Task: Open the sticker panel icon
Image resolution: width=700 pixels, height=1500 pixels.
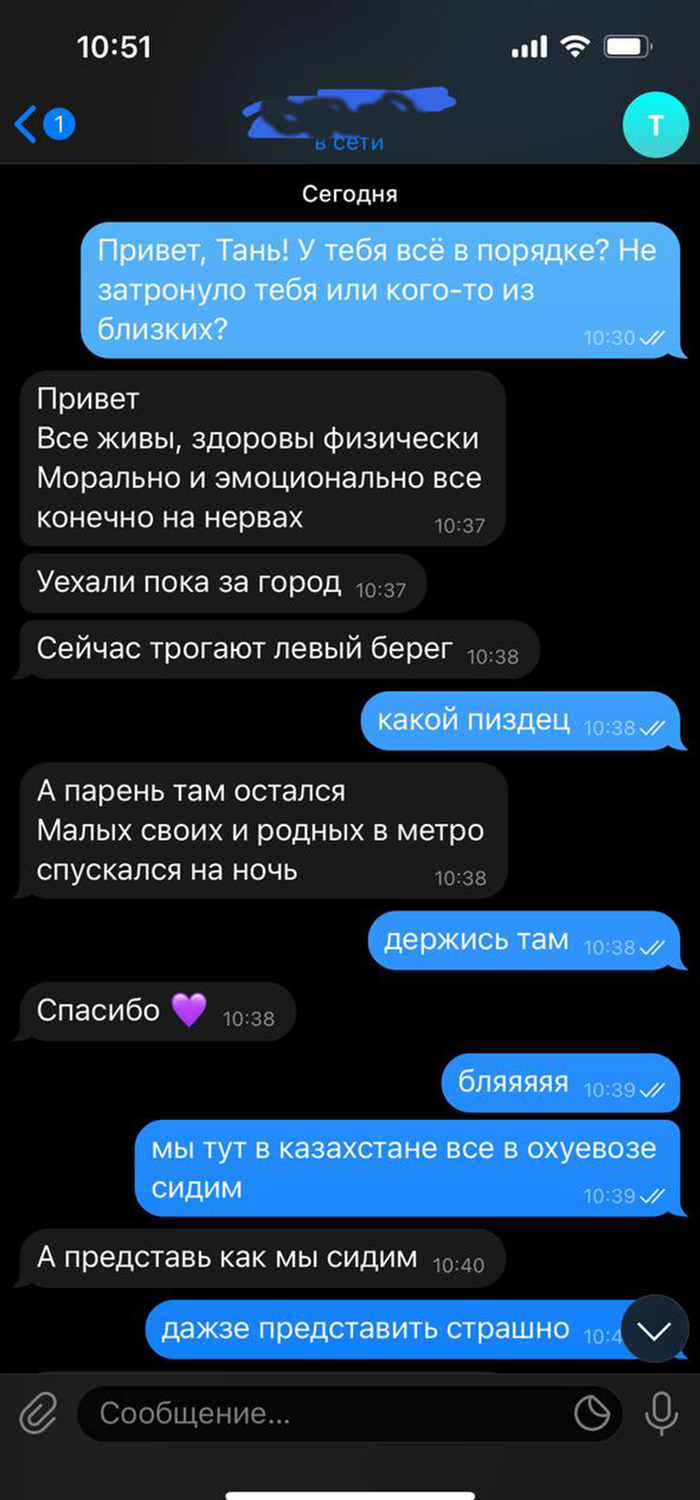Action: pos(592,1413)
